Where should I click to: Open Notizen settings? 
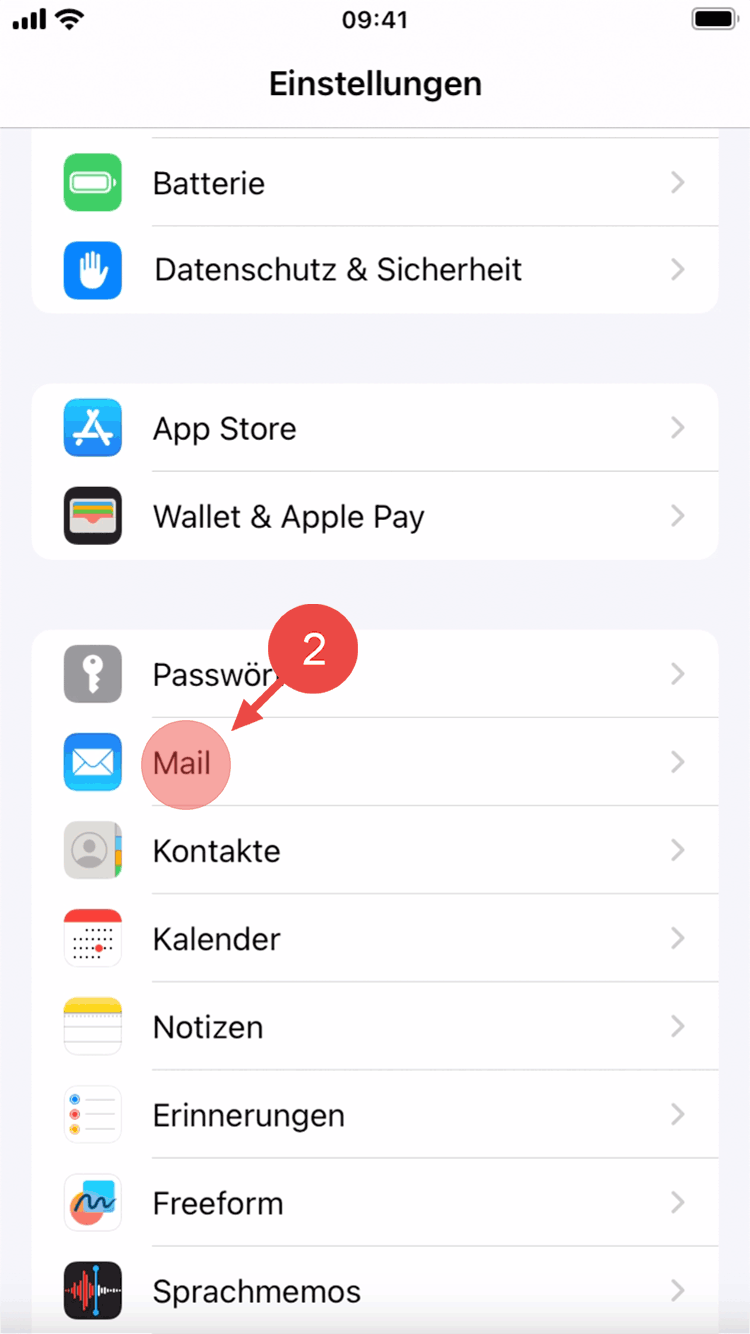click(375, 1027)
